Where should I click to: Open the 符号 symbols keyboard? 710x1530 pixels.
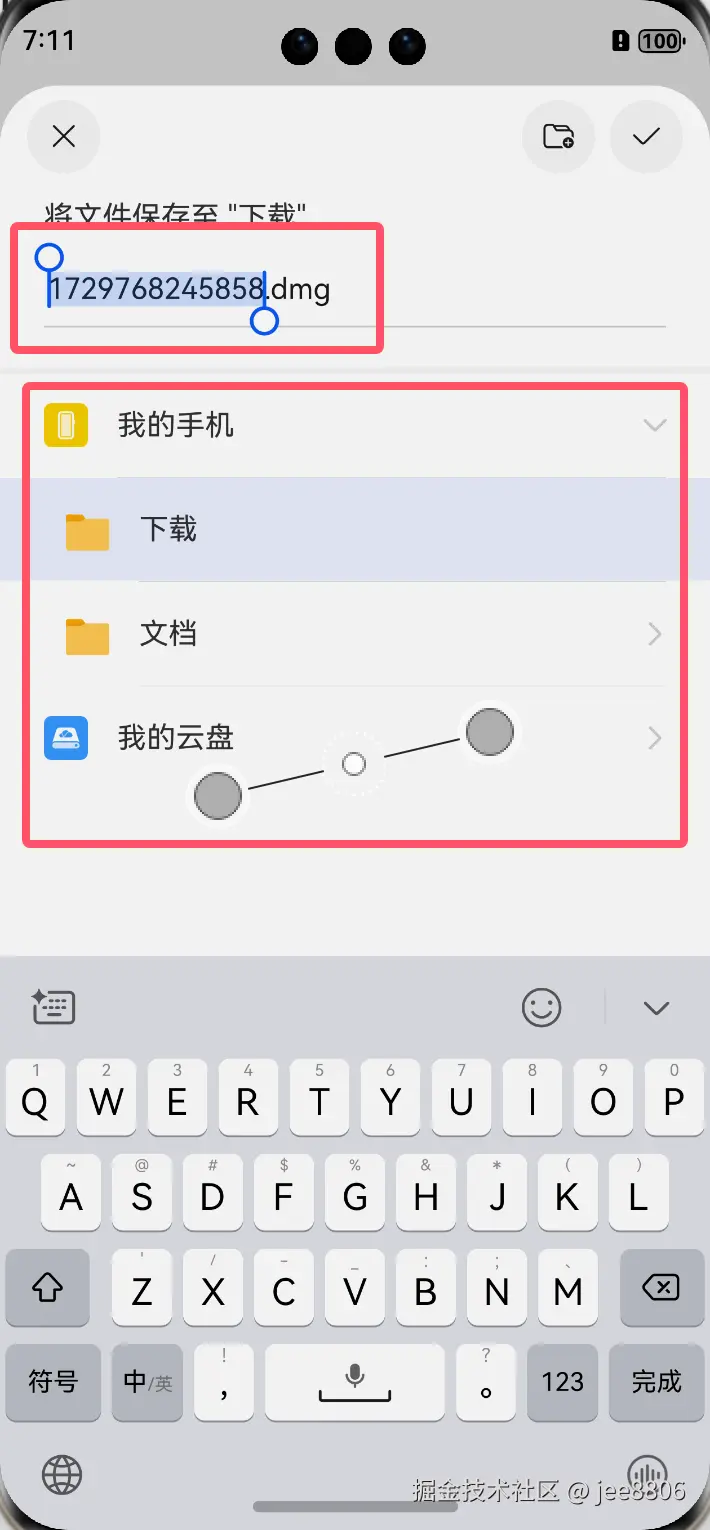(x=53, y=1383)
